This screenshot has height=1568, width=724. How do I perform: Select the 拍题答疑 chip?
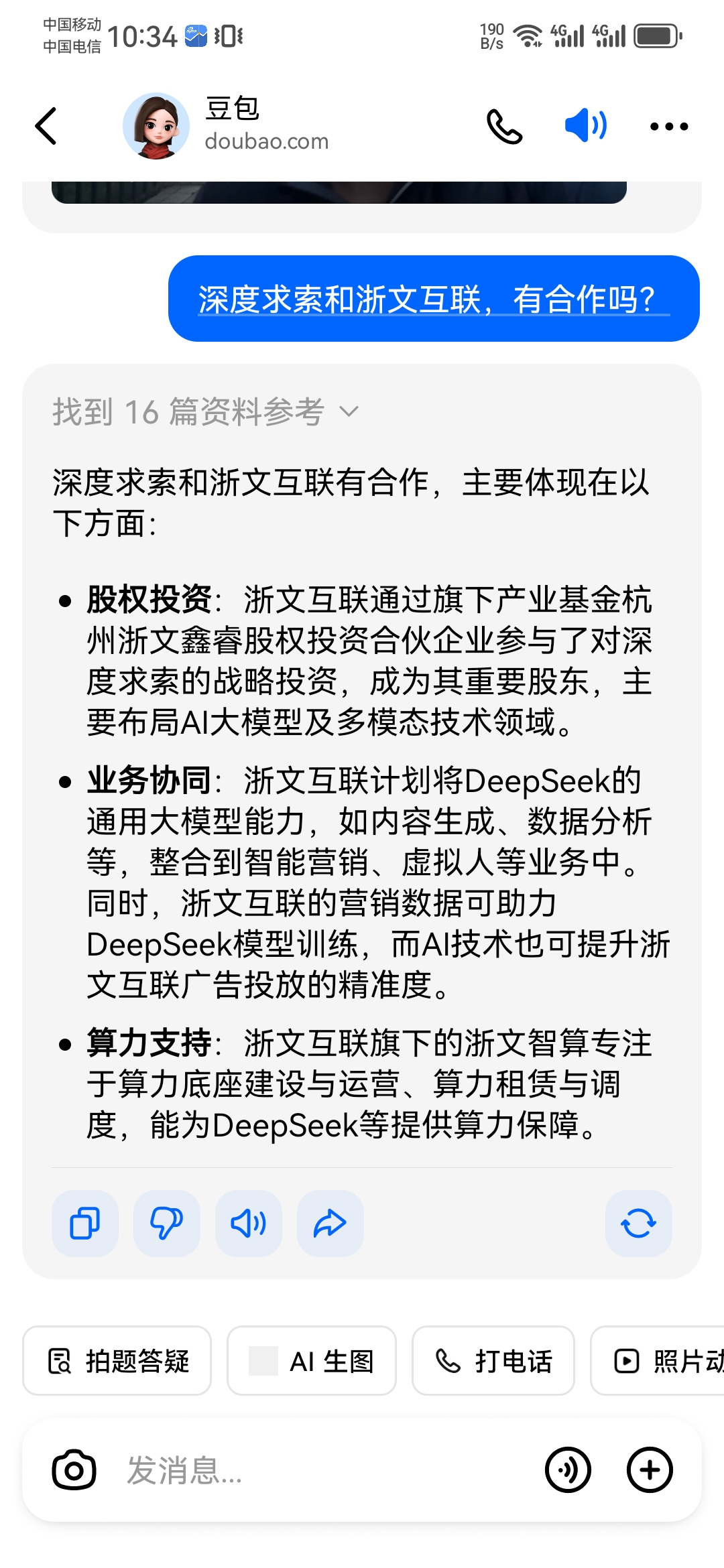click(117, 1361)
